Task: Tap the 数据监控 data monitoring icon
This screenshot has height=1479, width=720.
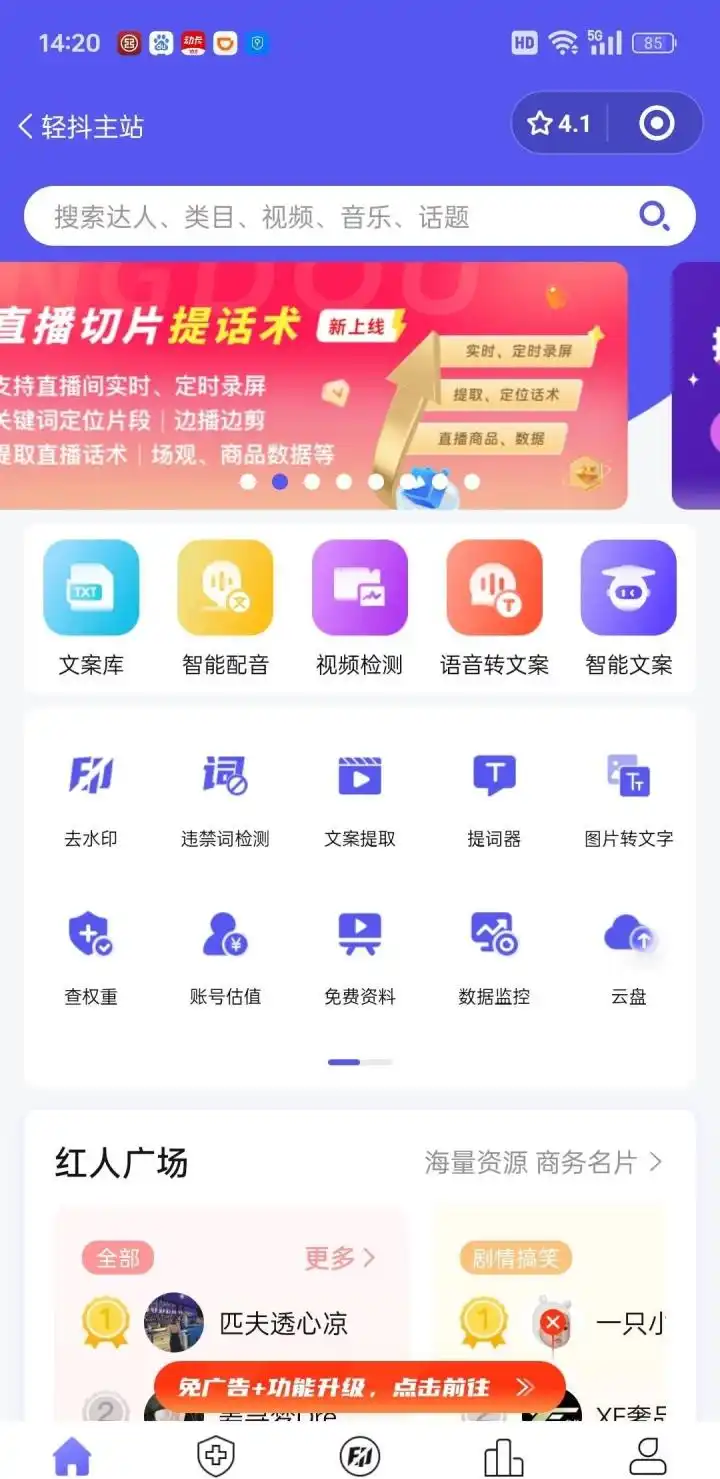Action: click(494, 947)
